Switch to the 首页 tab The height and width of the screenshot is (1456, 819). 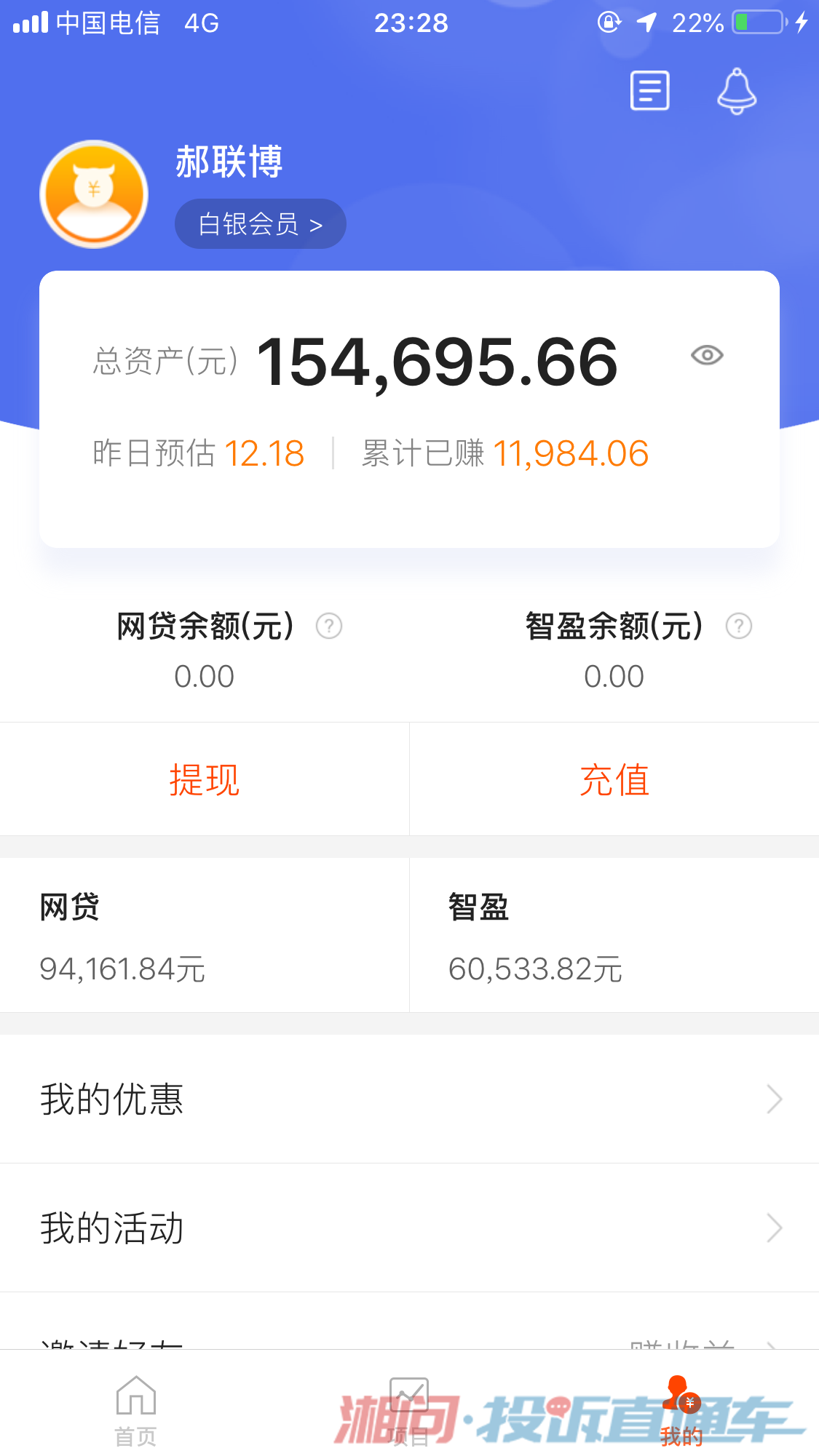pyautogui.click(x=136, y=1410)
